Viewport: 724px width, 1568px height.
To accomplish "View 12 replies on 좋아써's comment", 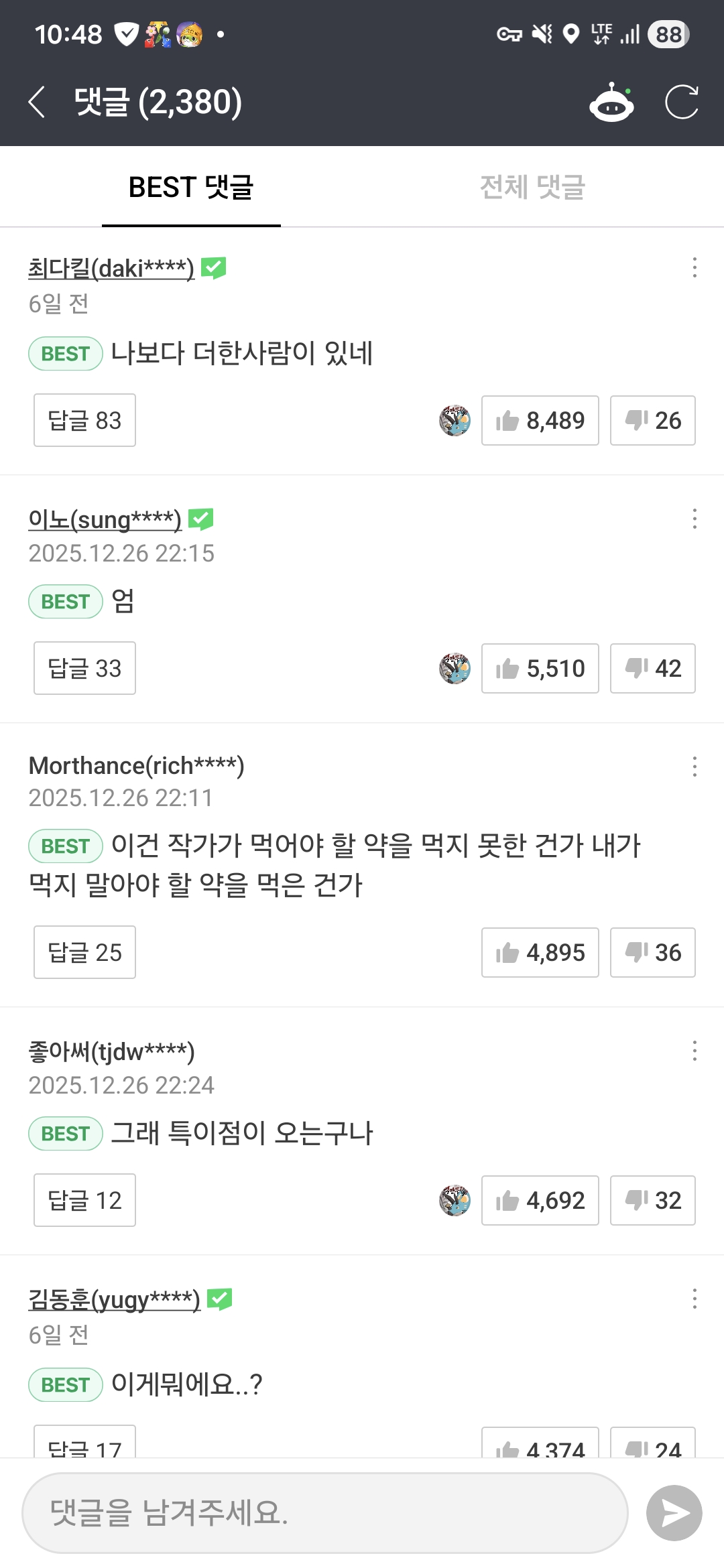I will (x=84, y=1200).
